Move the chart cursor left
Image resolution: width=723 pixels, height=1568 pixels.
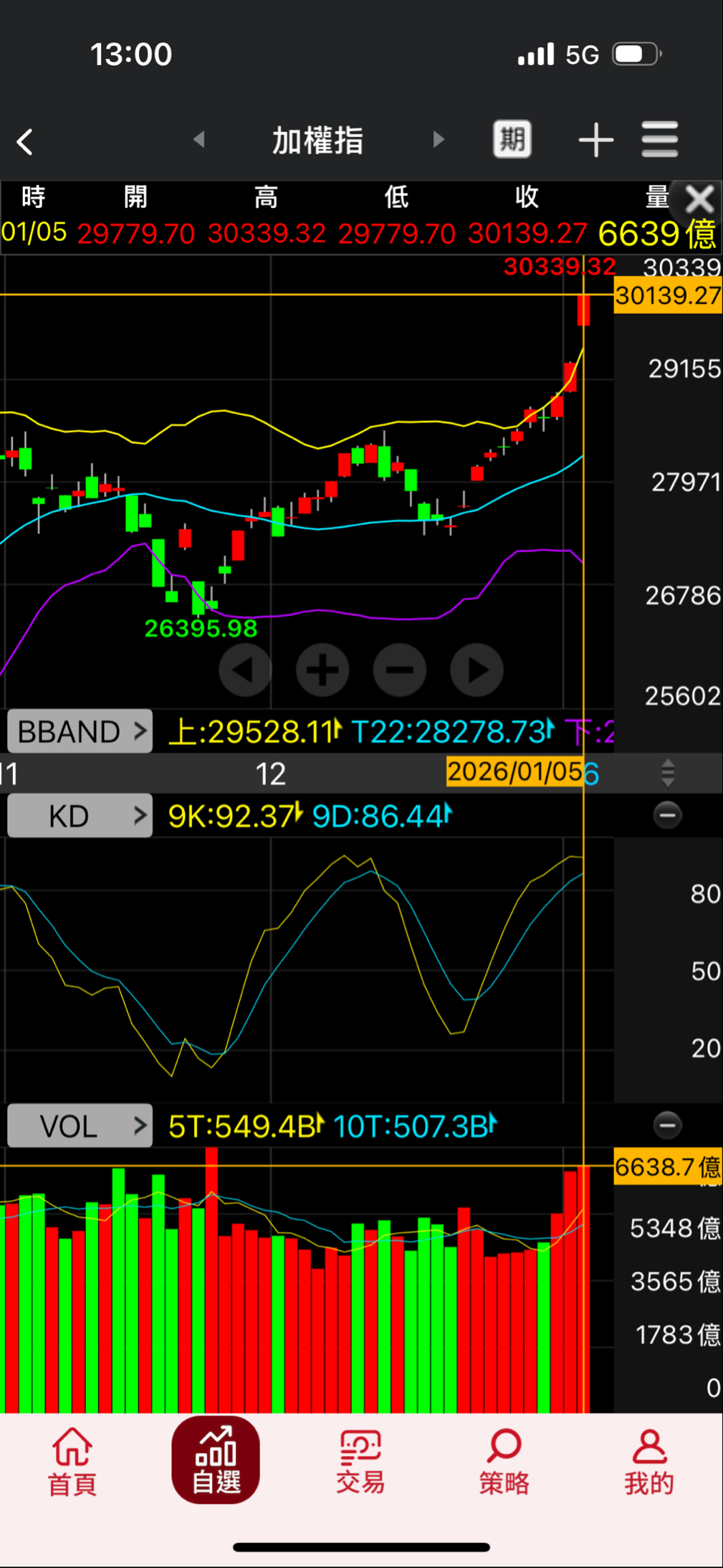click(x=245, y=670)
